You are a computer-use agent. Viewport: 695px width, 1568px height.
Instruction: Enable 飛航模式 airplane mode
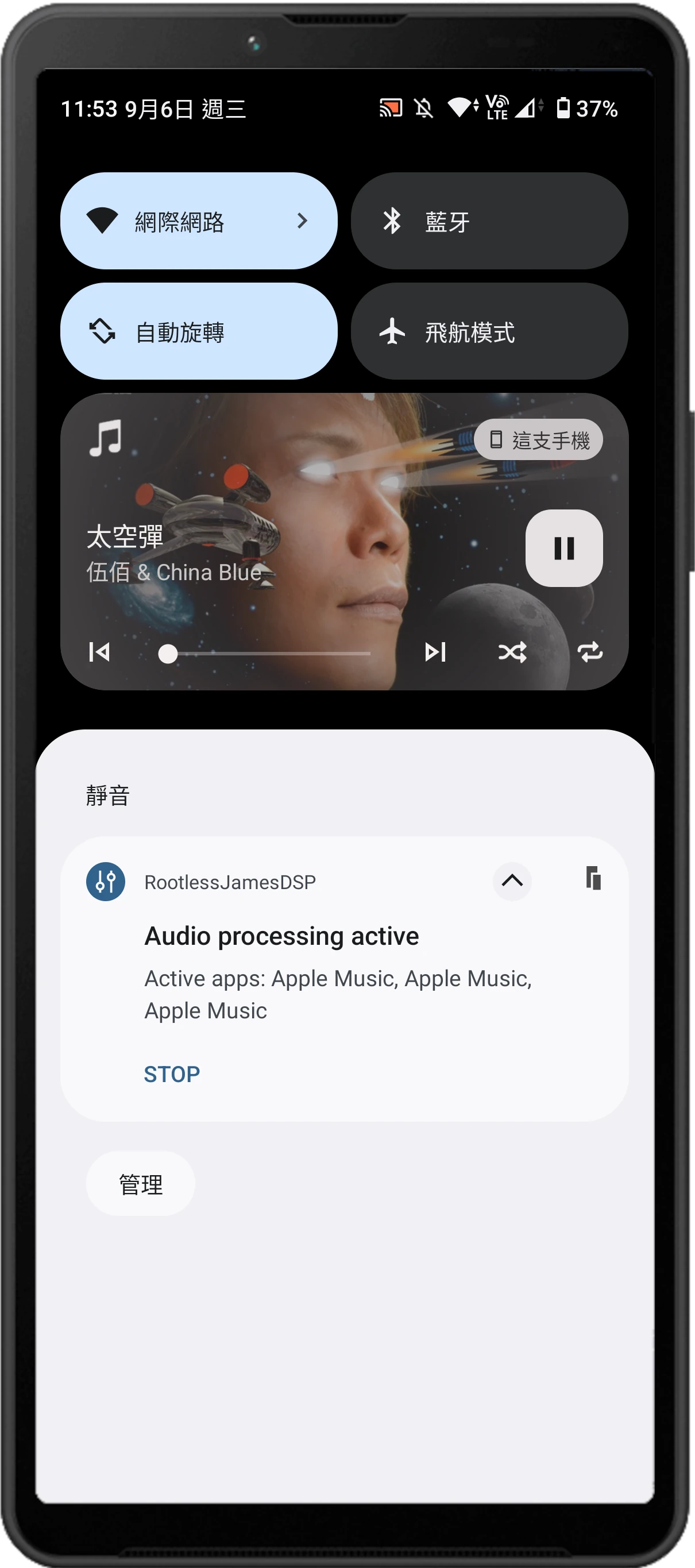(x=489, y=331)
